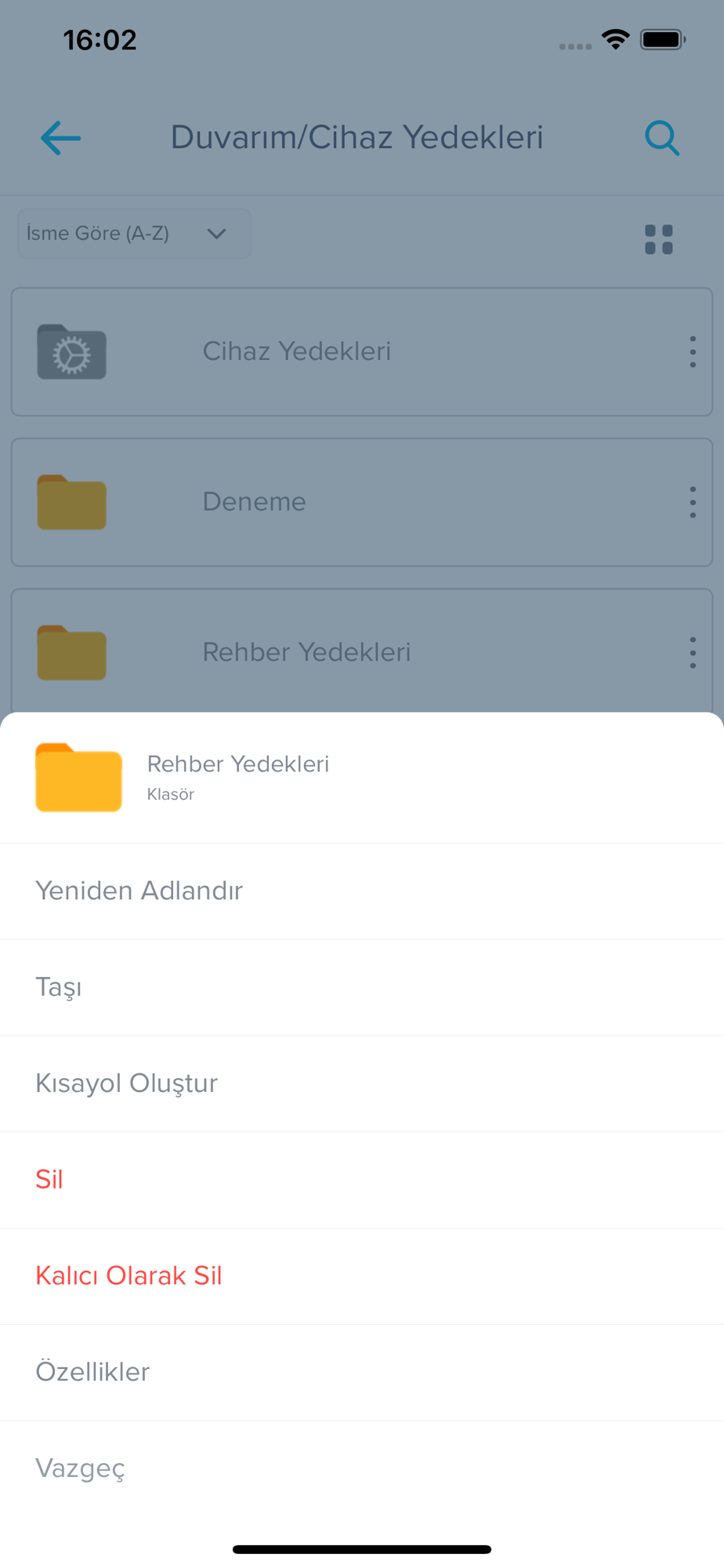This screenshot has height=1568, width=724.
Task: Select Kalıcı Olarak Sil
Action: 129,1276
